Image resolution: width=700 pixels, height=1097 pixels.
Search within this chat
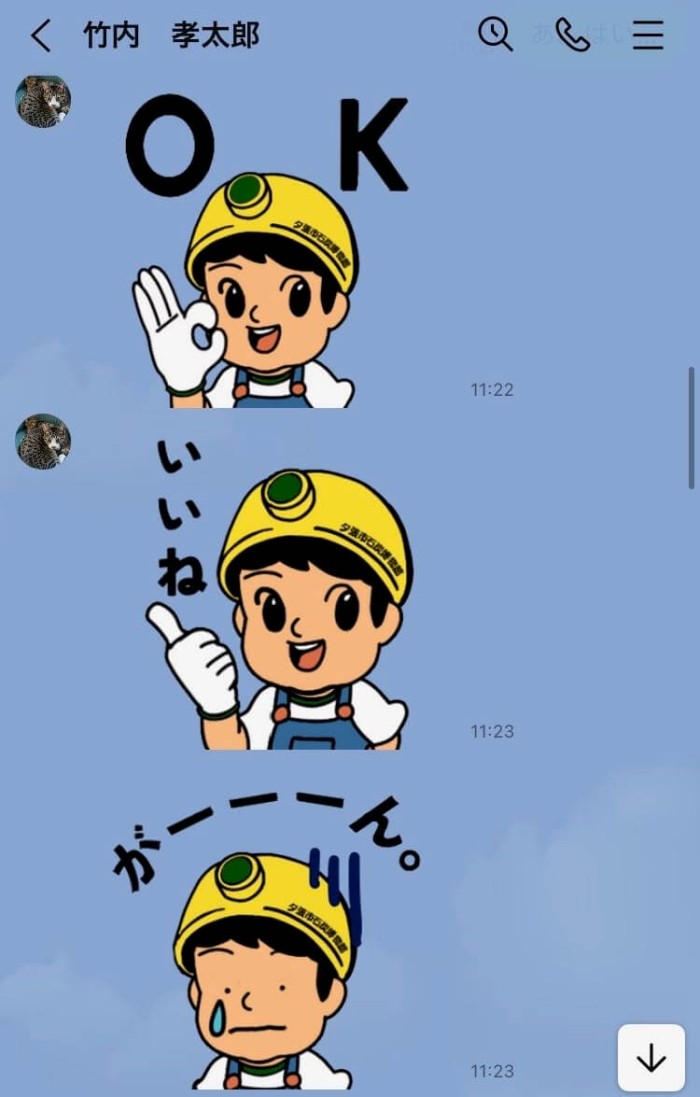click(495, 35)
